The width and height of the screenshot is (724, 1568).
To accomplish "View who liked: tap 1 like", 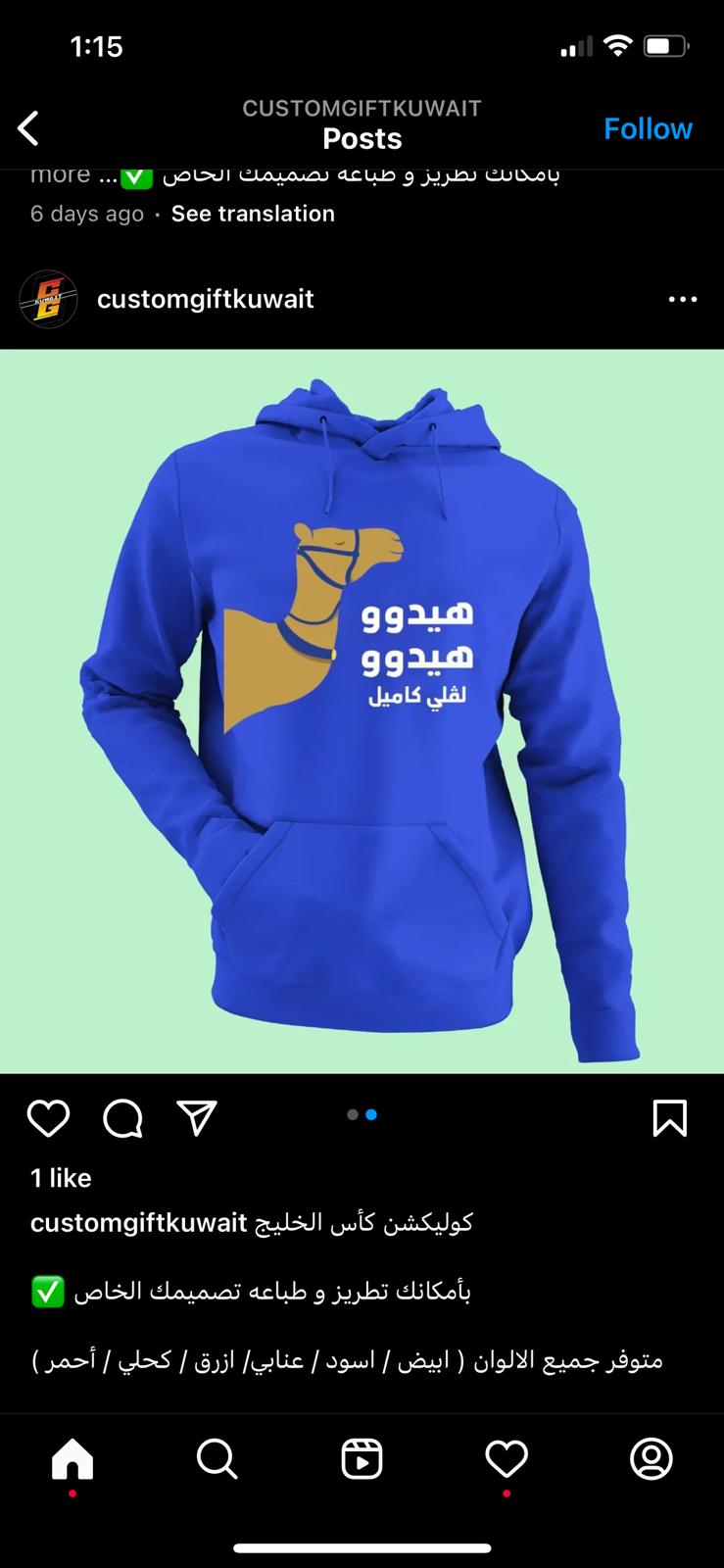I will pyautogui.click(x=61, y=1178).
